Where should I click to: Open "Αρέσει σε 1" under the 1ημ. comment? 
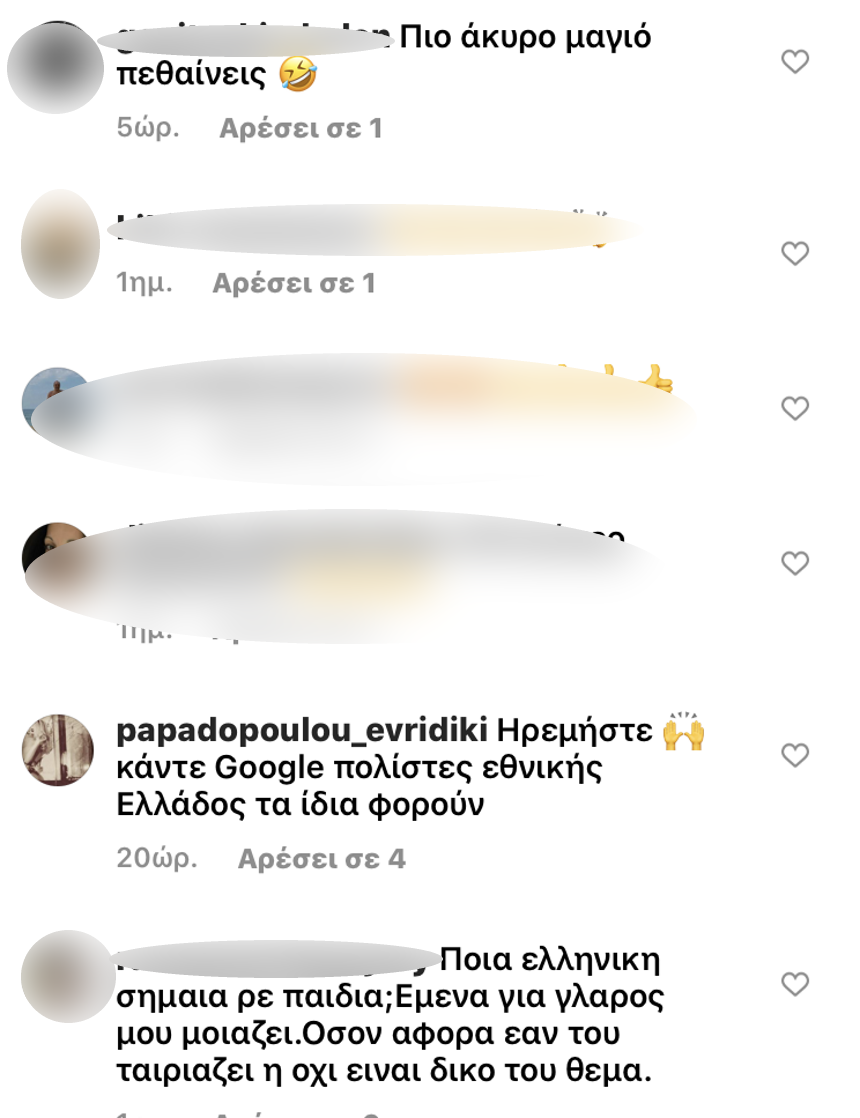(x=293, y=283)
